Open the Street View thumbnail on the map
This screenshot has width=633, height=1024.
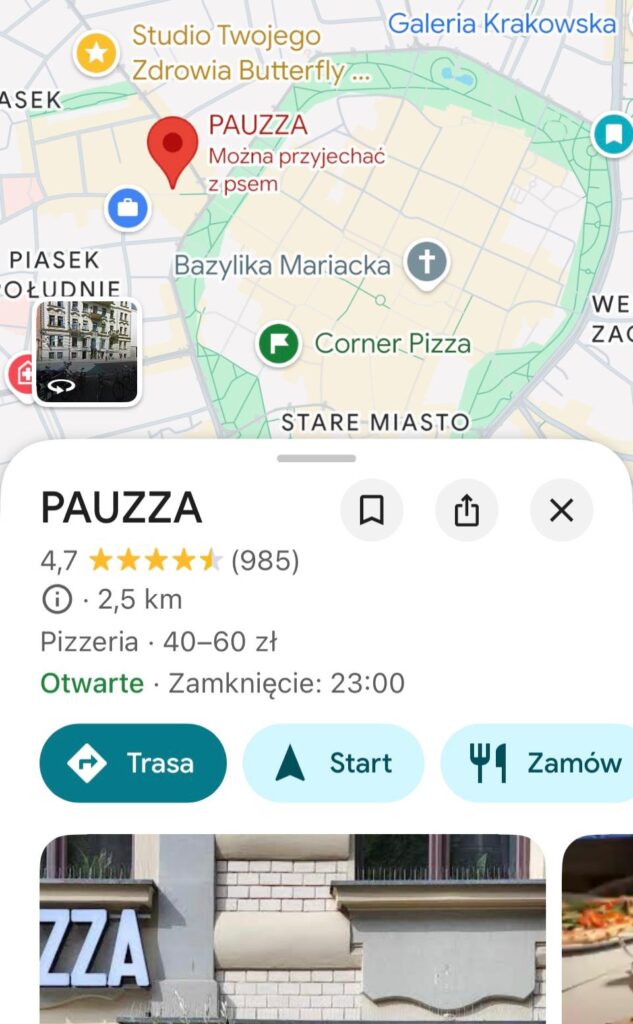pyautogui.click(x=87, y=351)
